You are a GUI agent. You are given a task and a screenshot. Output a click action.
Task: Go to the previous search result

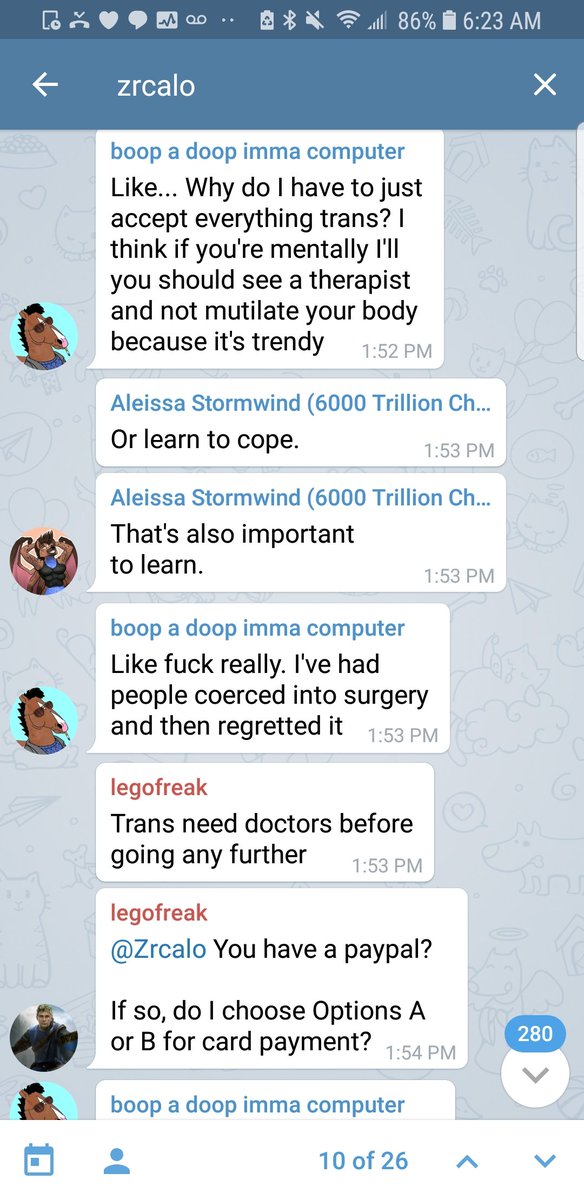coord(467,1161)
